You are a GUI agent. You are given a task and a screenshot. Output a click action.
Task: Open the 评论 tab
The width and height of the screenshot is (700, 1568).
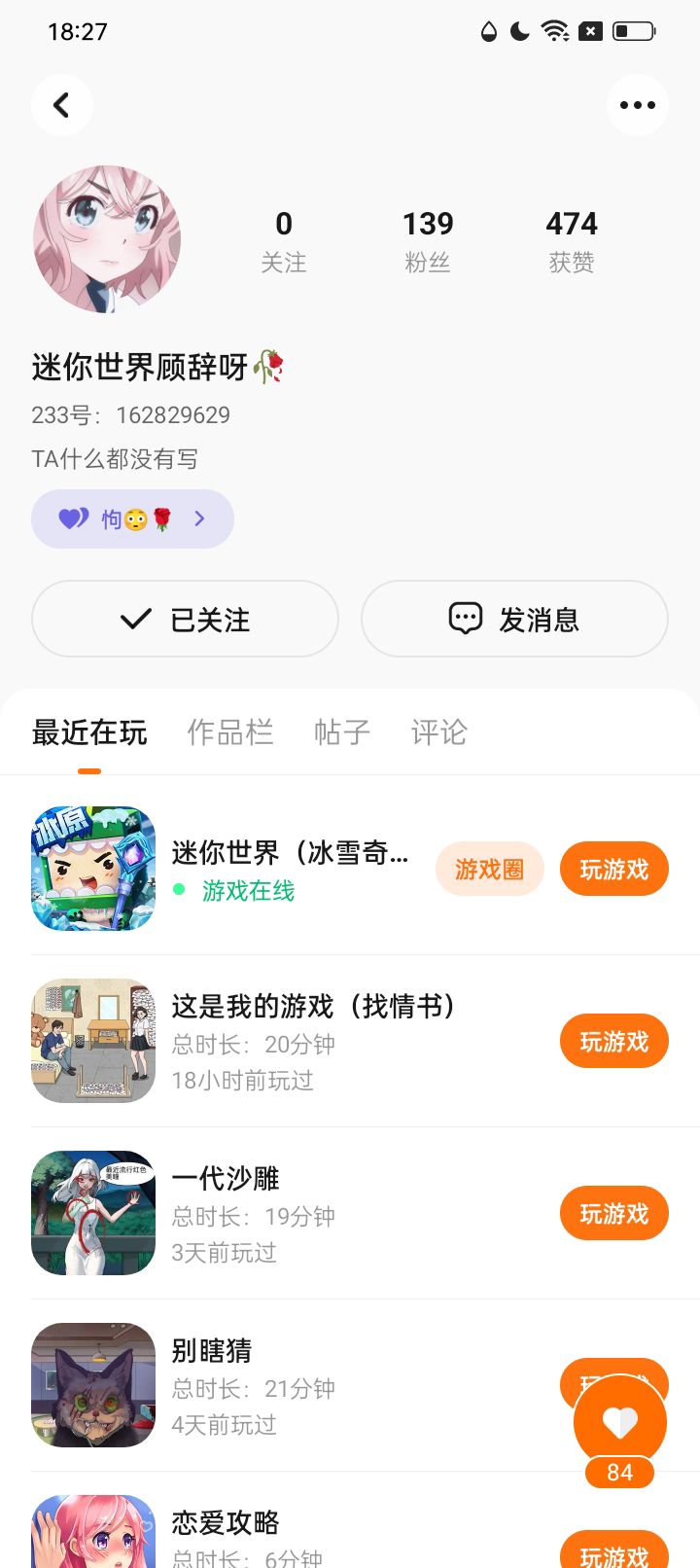439,732
